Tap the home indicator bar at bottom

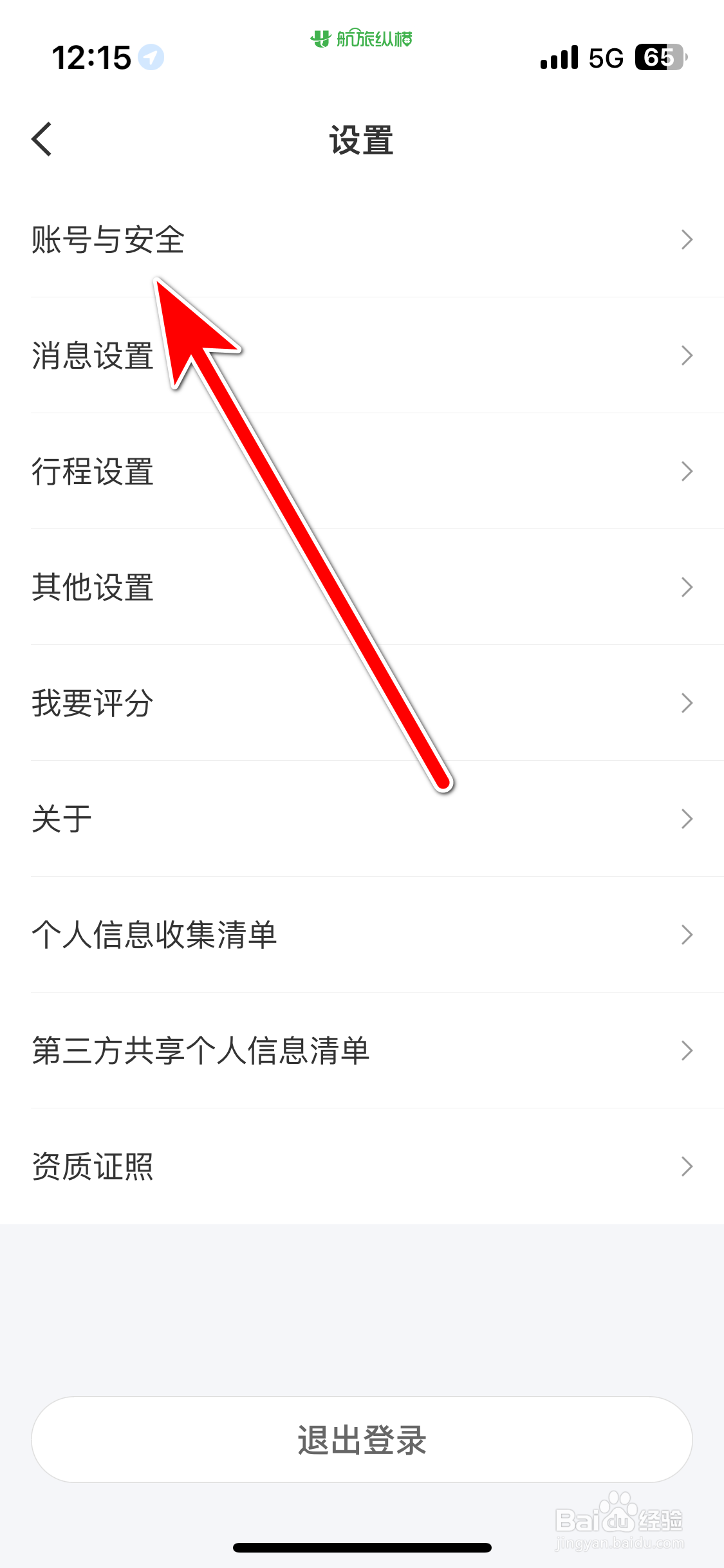point(362,1548)
